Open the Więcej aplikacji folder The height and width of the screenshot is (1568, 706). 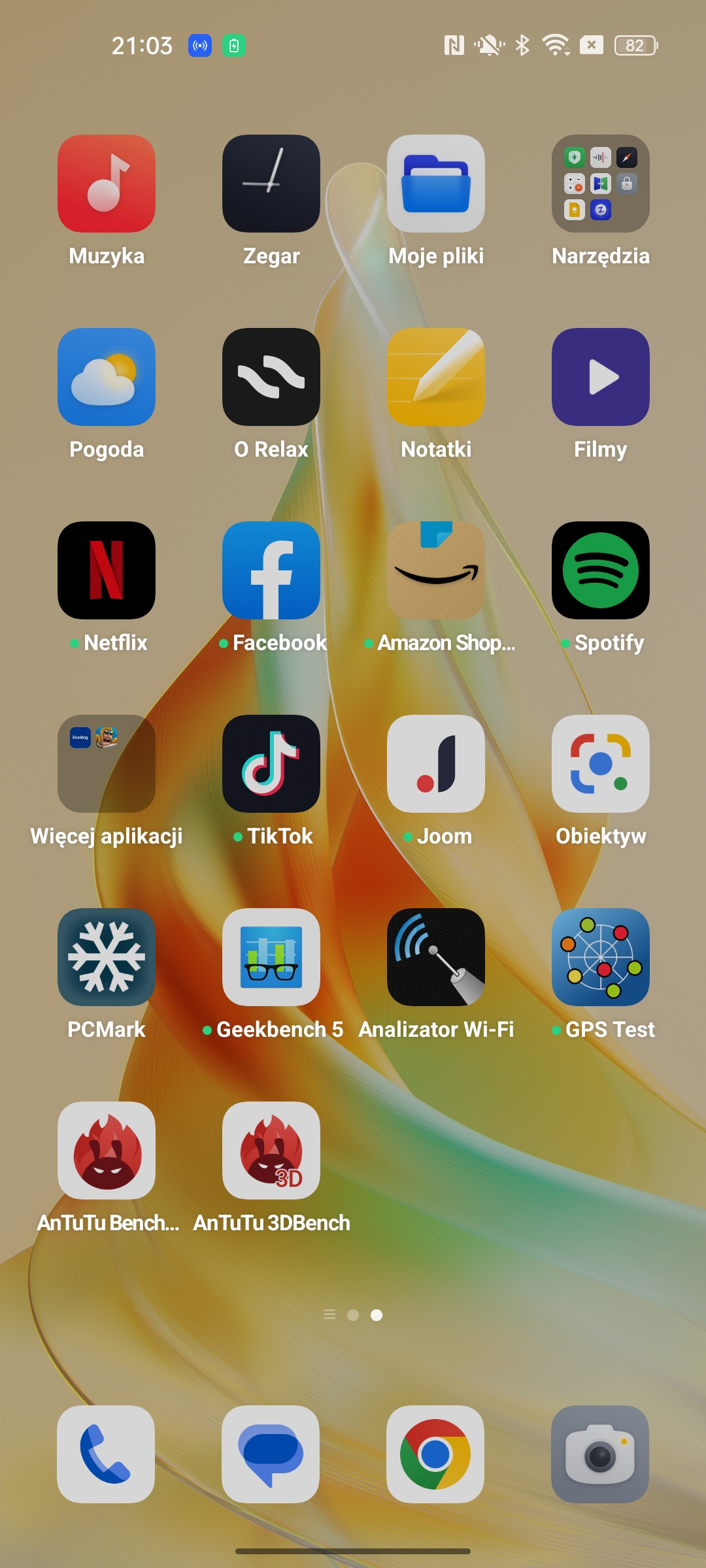[x=107, y=764]
